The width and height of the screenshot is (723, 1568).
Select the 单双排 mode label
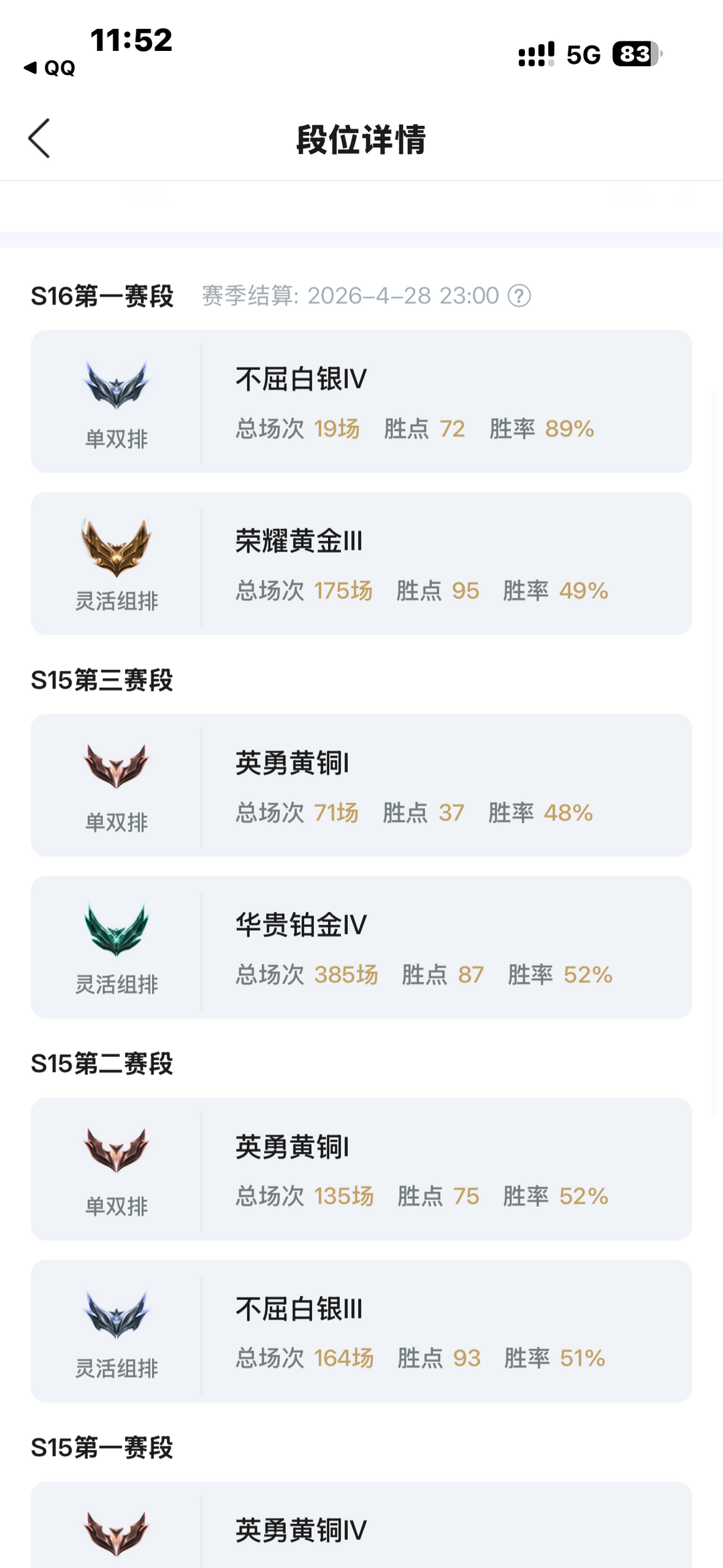(117, 439)
